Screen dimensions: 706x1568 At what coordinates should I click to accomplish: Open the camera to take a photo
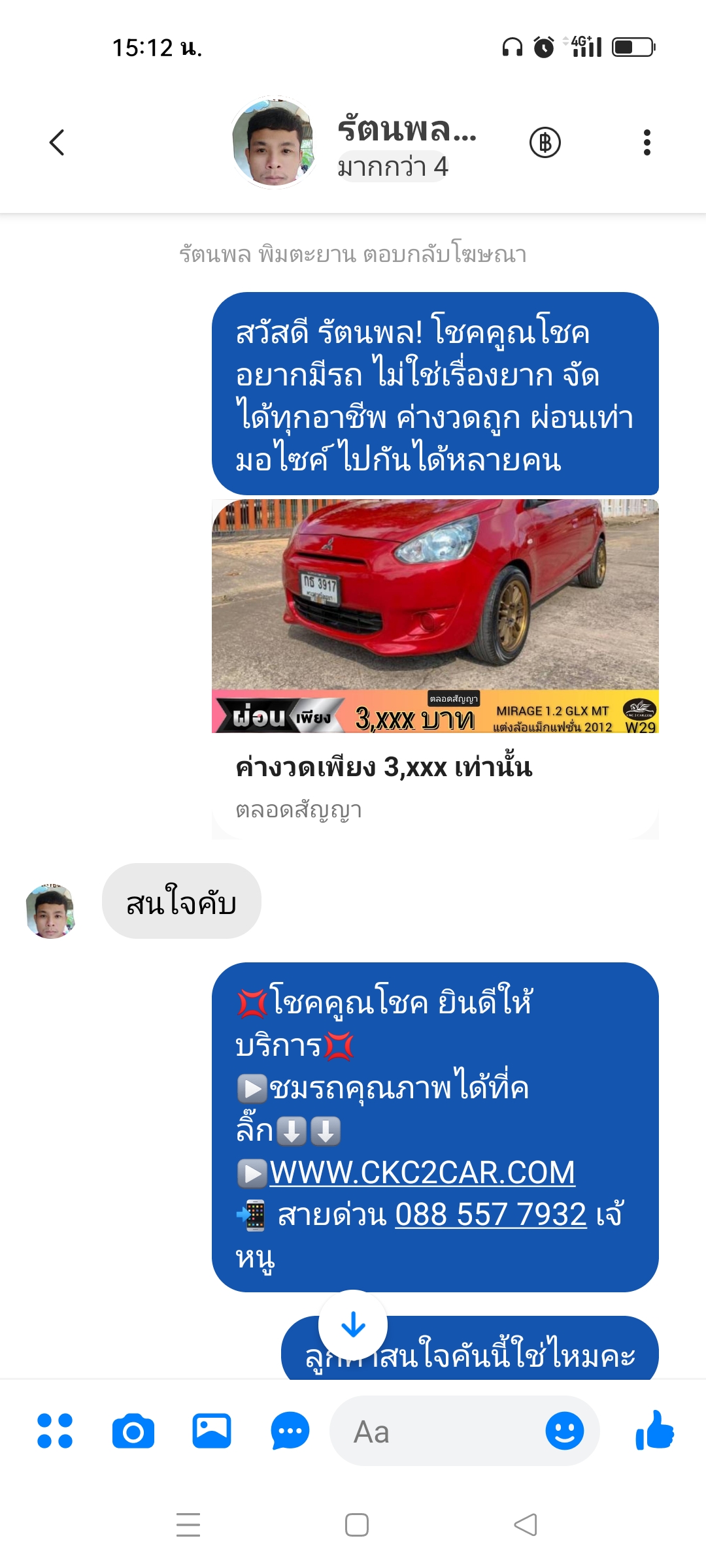pos(133,1431)
